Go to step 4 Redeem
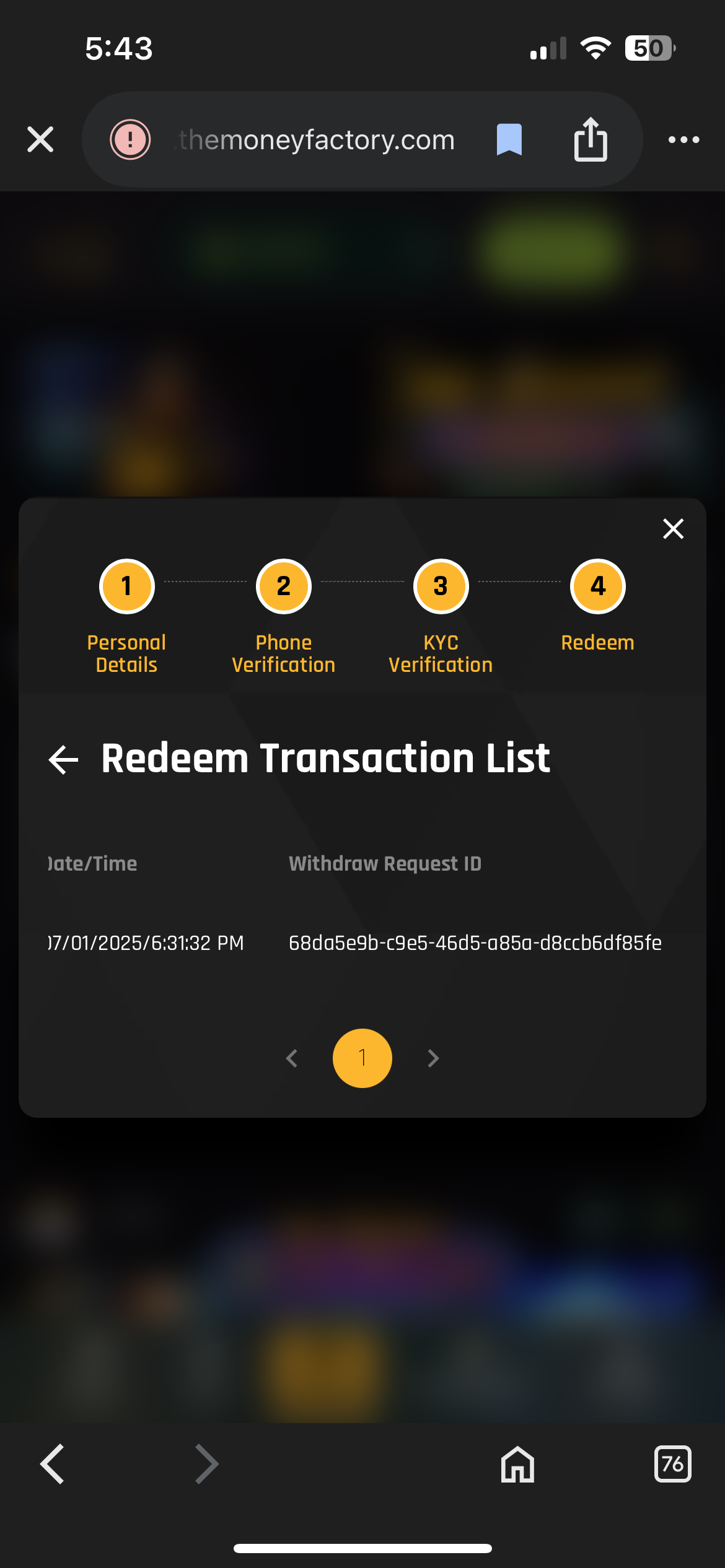725x1568 pixels. point(597,586)
